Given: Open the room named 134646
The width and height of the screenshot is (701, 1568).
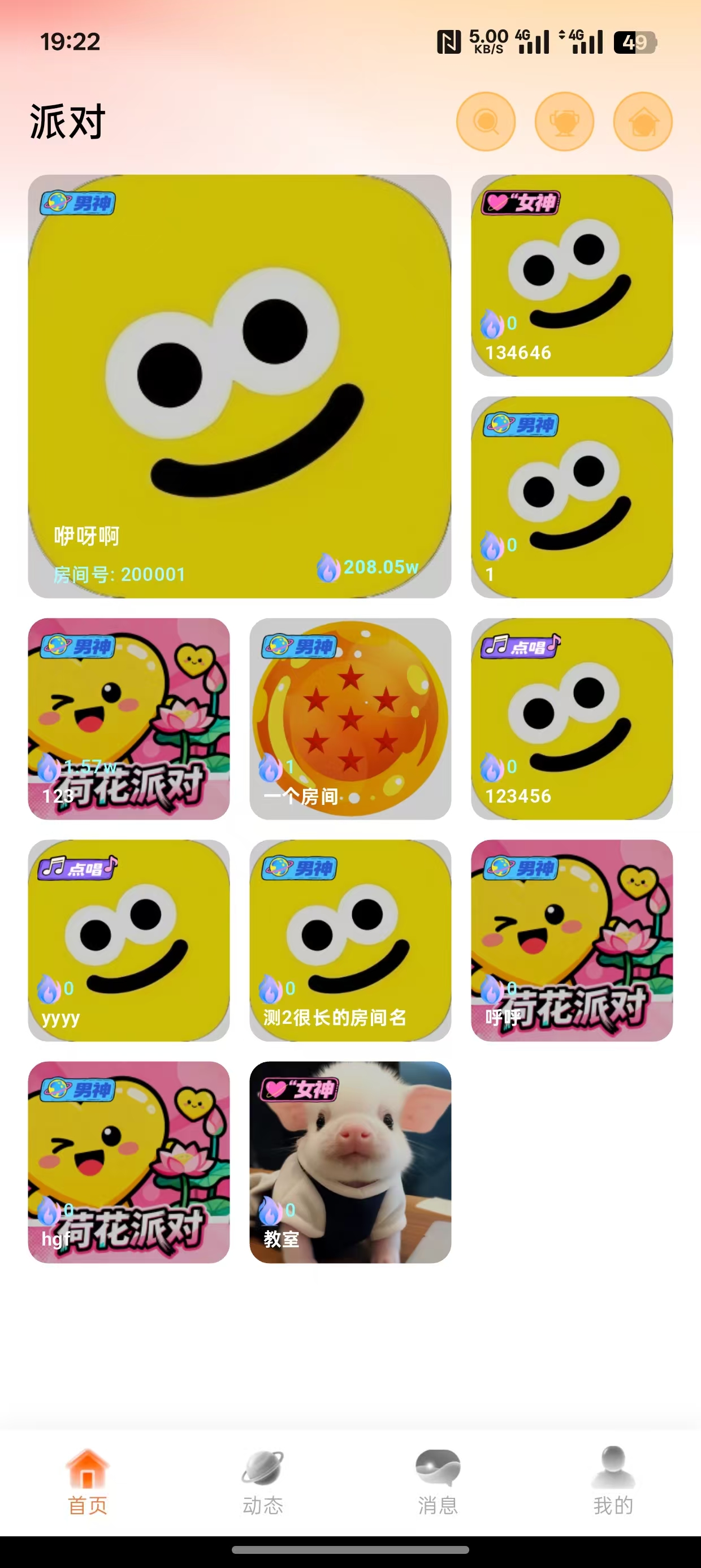Looking at the screenshot, I should [x=572, y=275].
